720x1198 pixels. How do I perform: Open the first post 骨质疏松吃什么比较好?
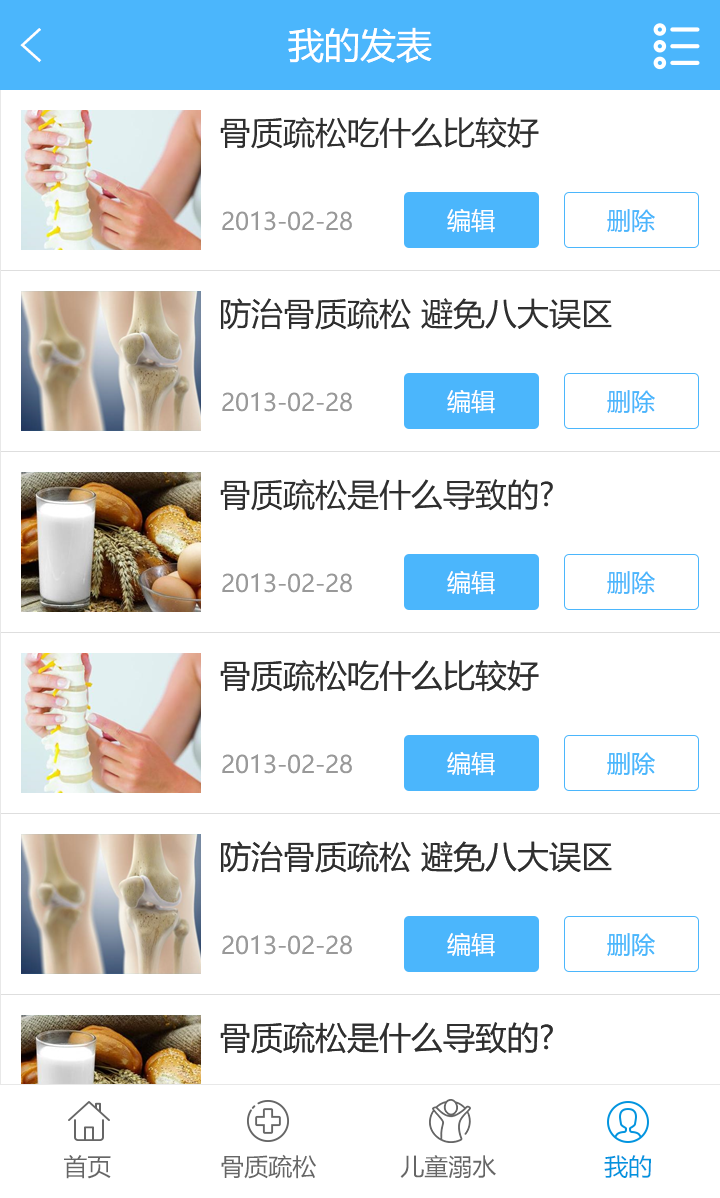tap(379, 134)
